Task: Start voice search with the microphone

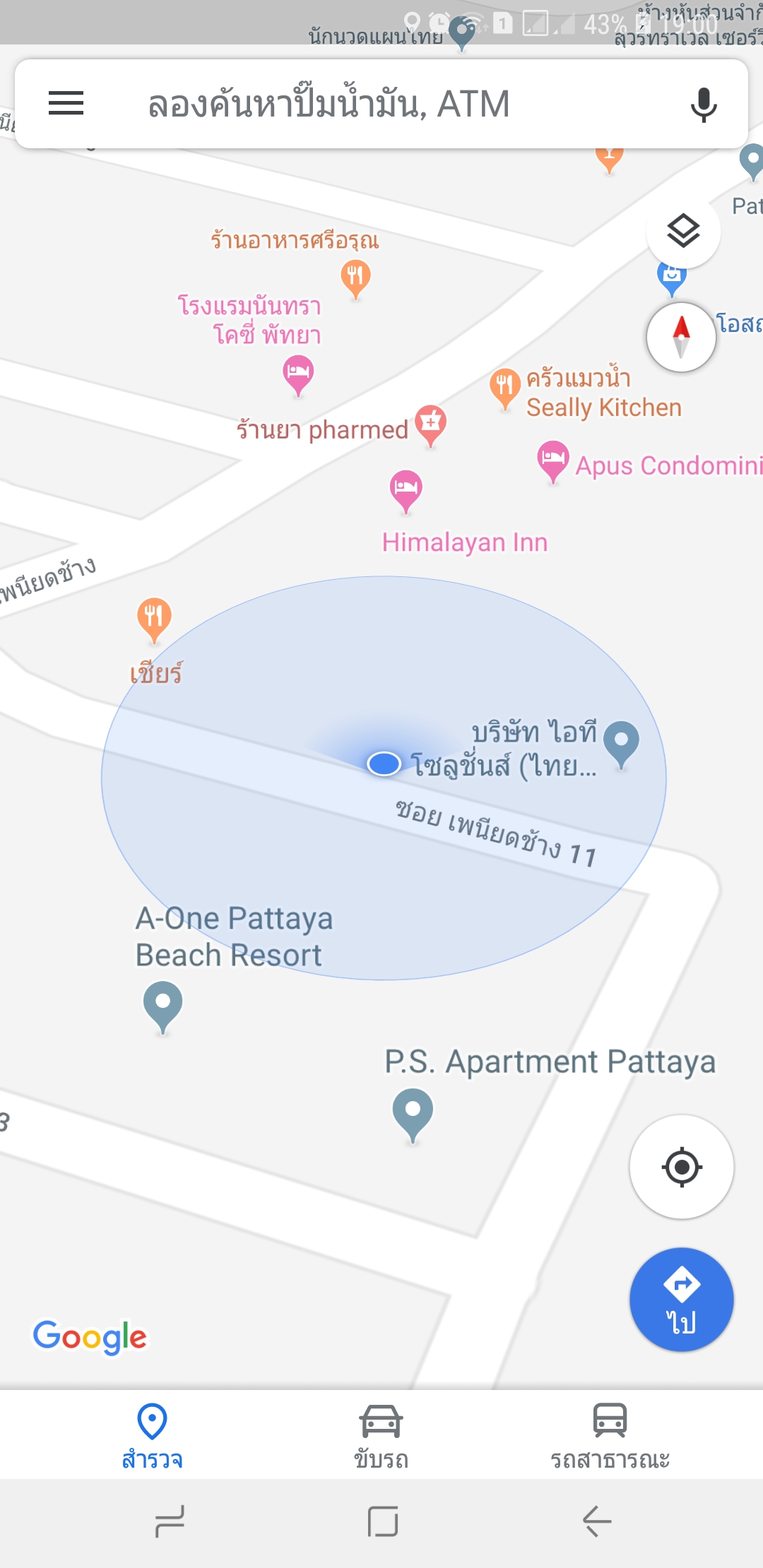Action: point(704,105)
